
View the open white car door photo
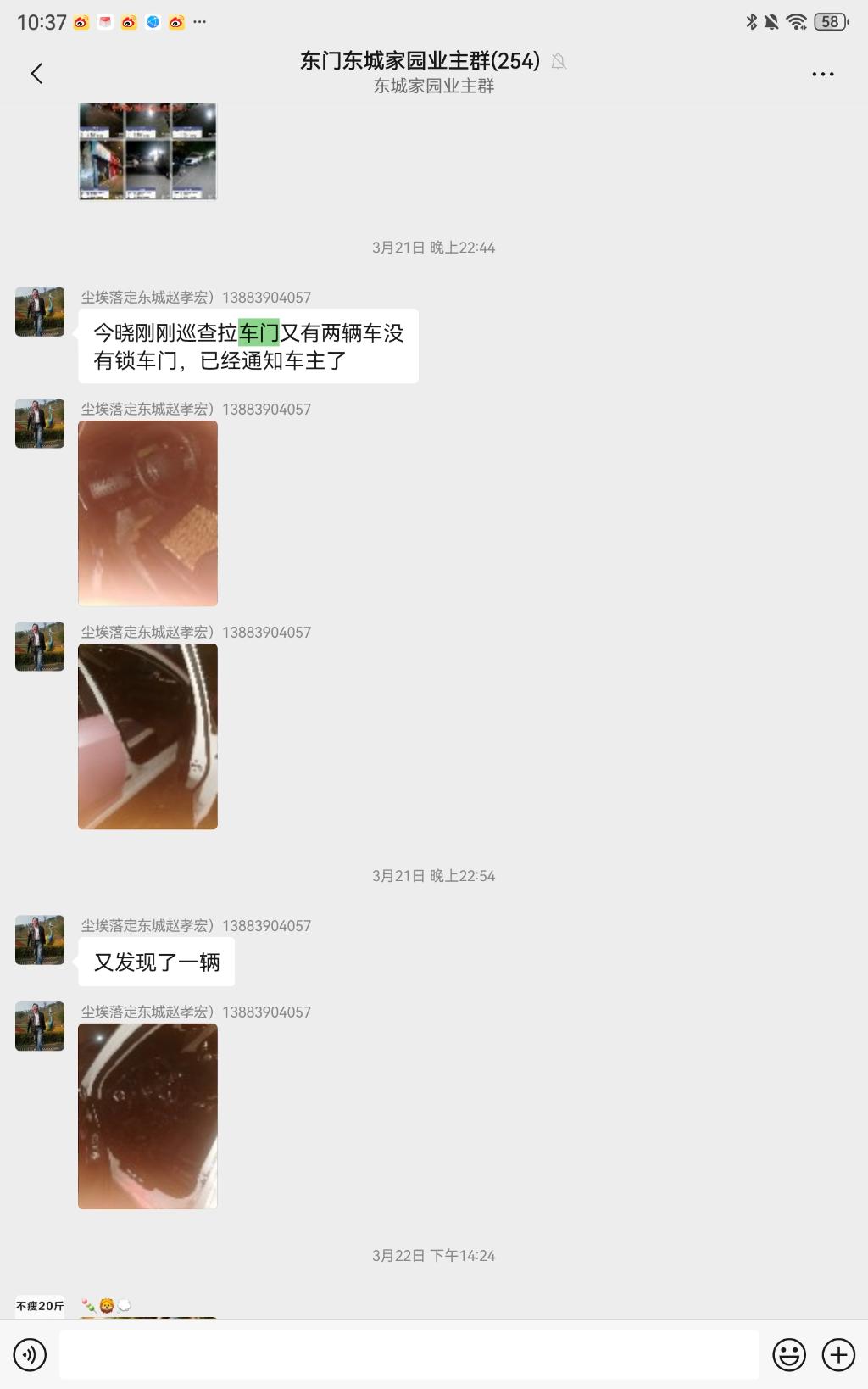pos(147,736)
